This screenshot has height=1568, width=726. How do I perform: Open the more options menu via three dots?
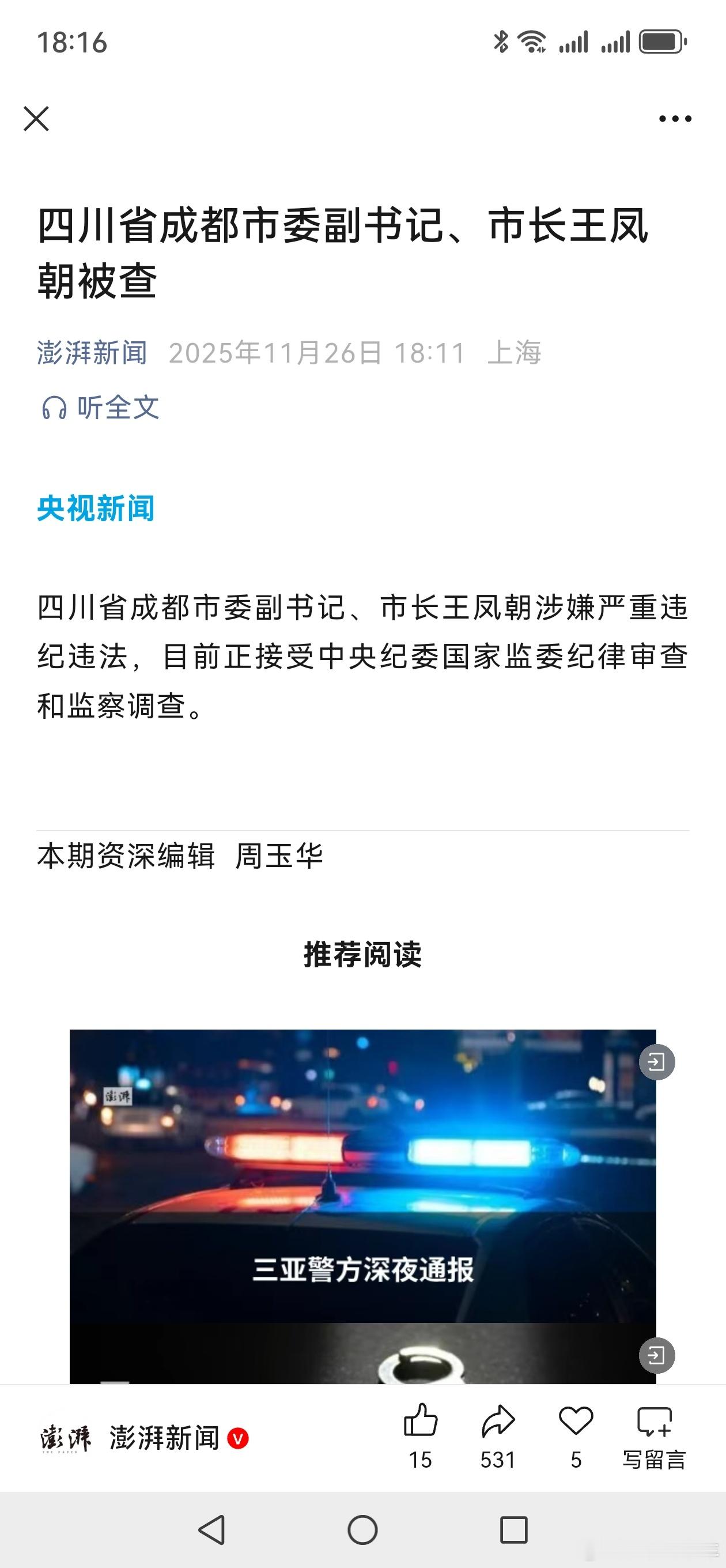(672, 118)
